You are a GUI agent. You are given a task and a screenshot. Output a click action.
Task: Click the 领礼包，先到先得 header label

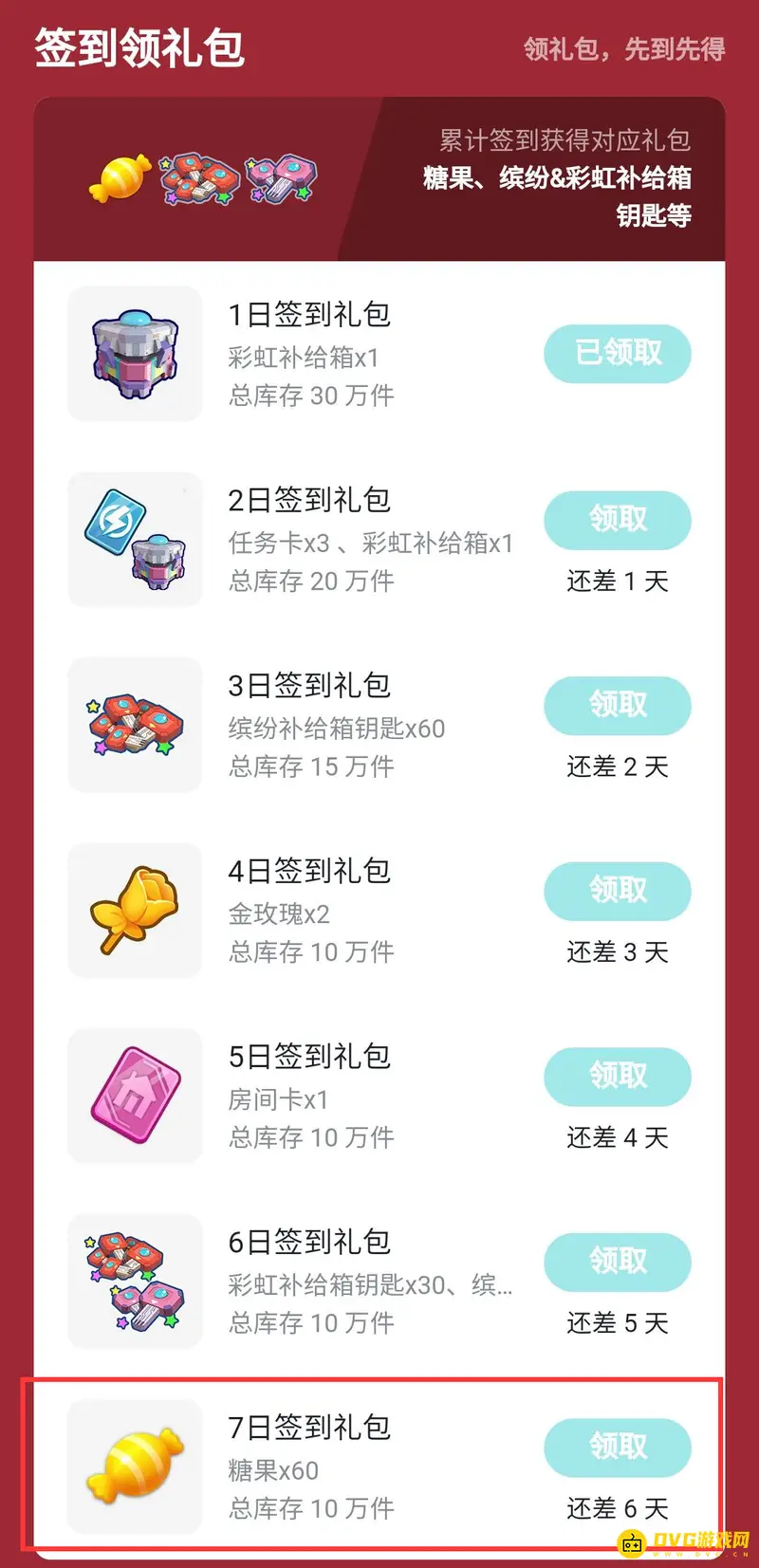tap(623, 47)
